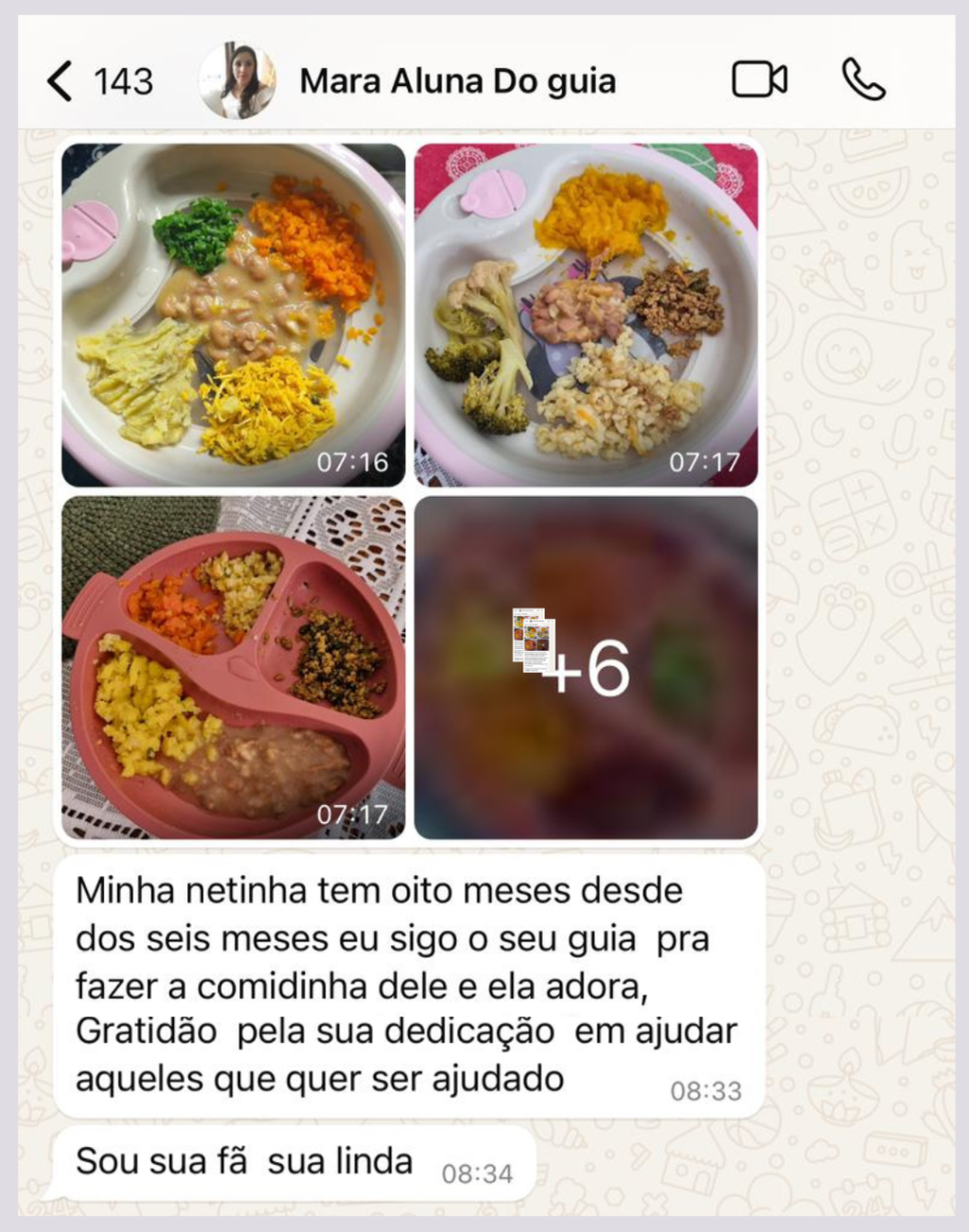Start a voice call with Mara

click(x=863, y=79)
